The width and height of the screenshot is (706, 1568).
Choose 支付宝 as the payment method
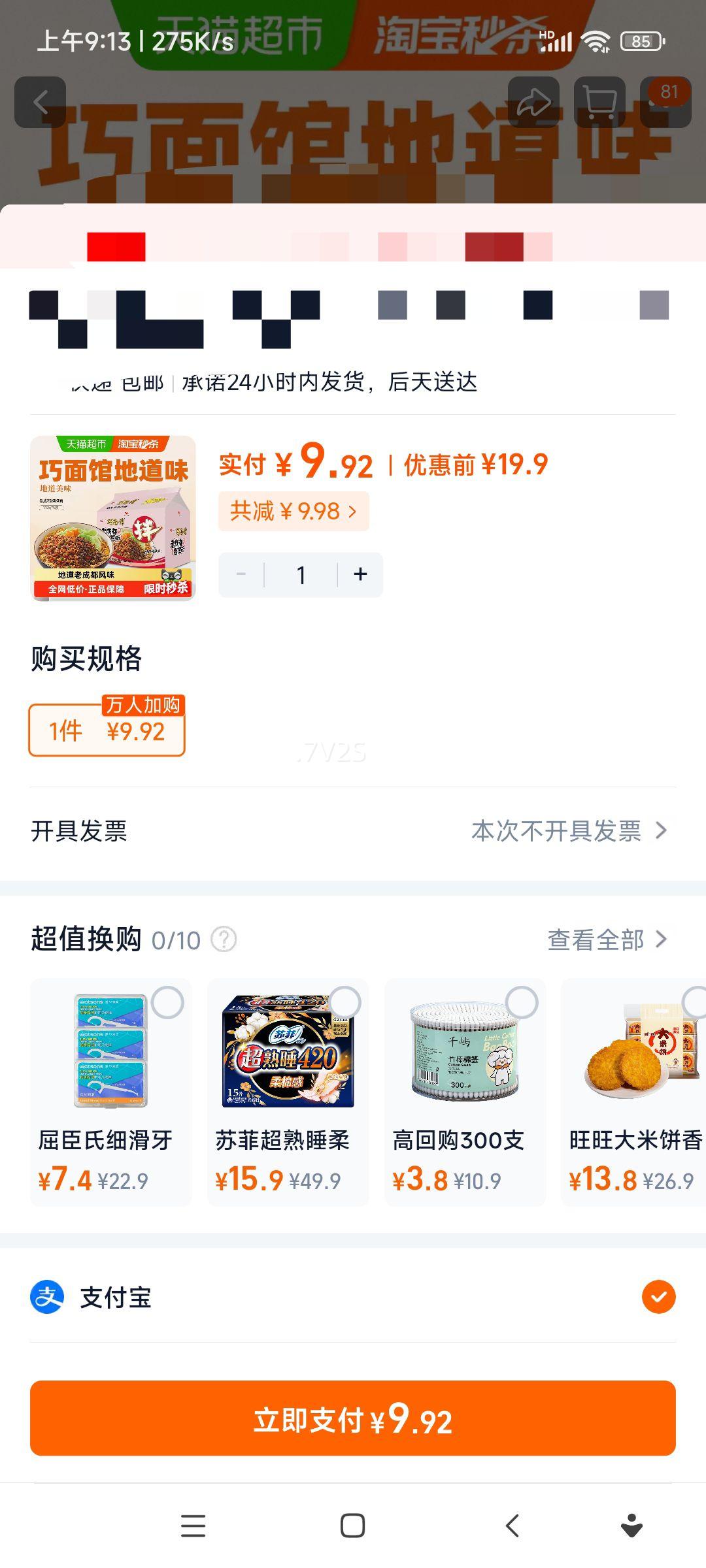658,1297
